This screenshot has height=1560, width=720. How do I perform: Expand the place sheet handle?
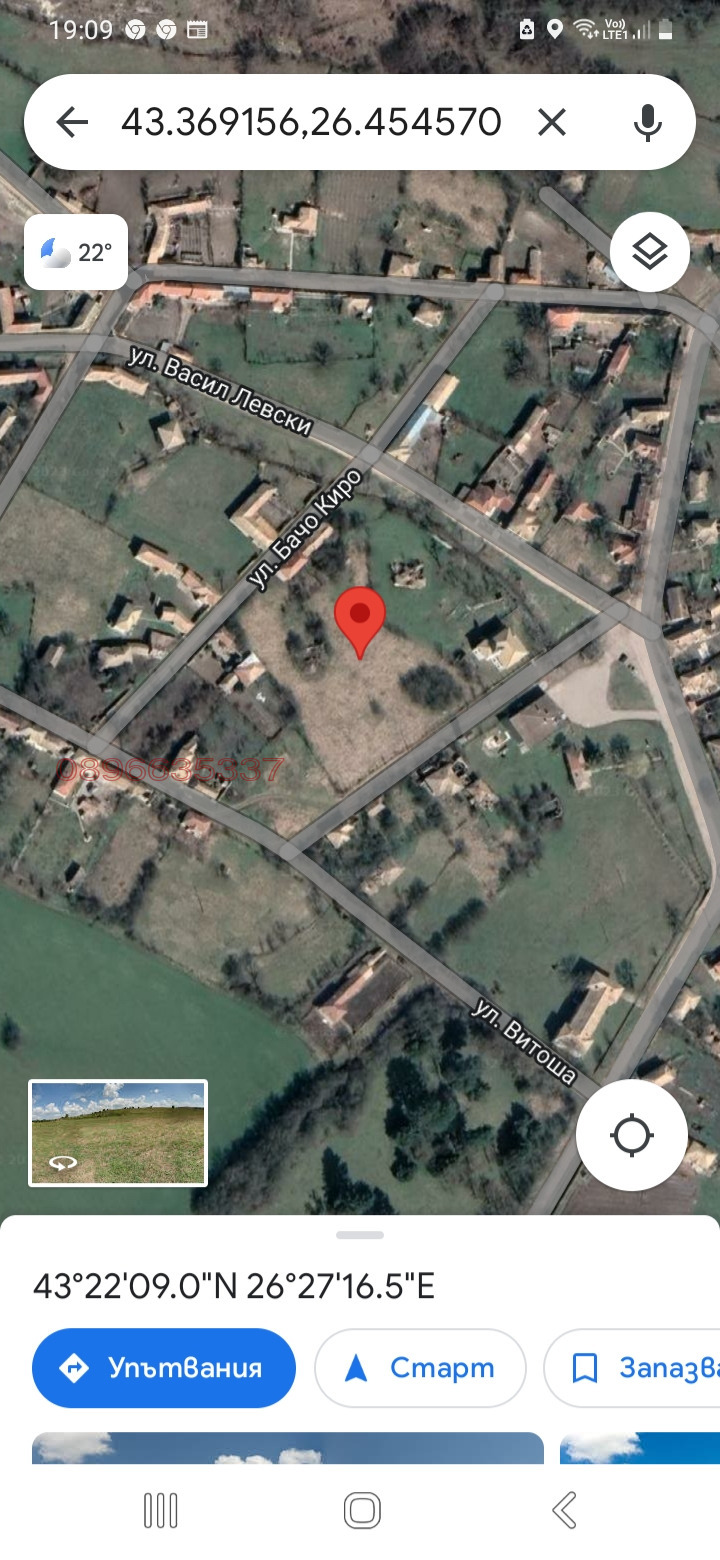click(360, 1235)
